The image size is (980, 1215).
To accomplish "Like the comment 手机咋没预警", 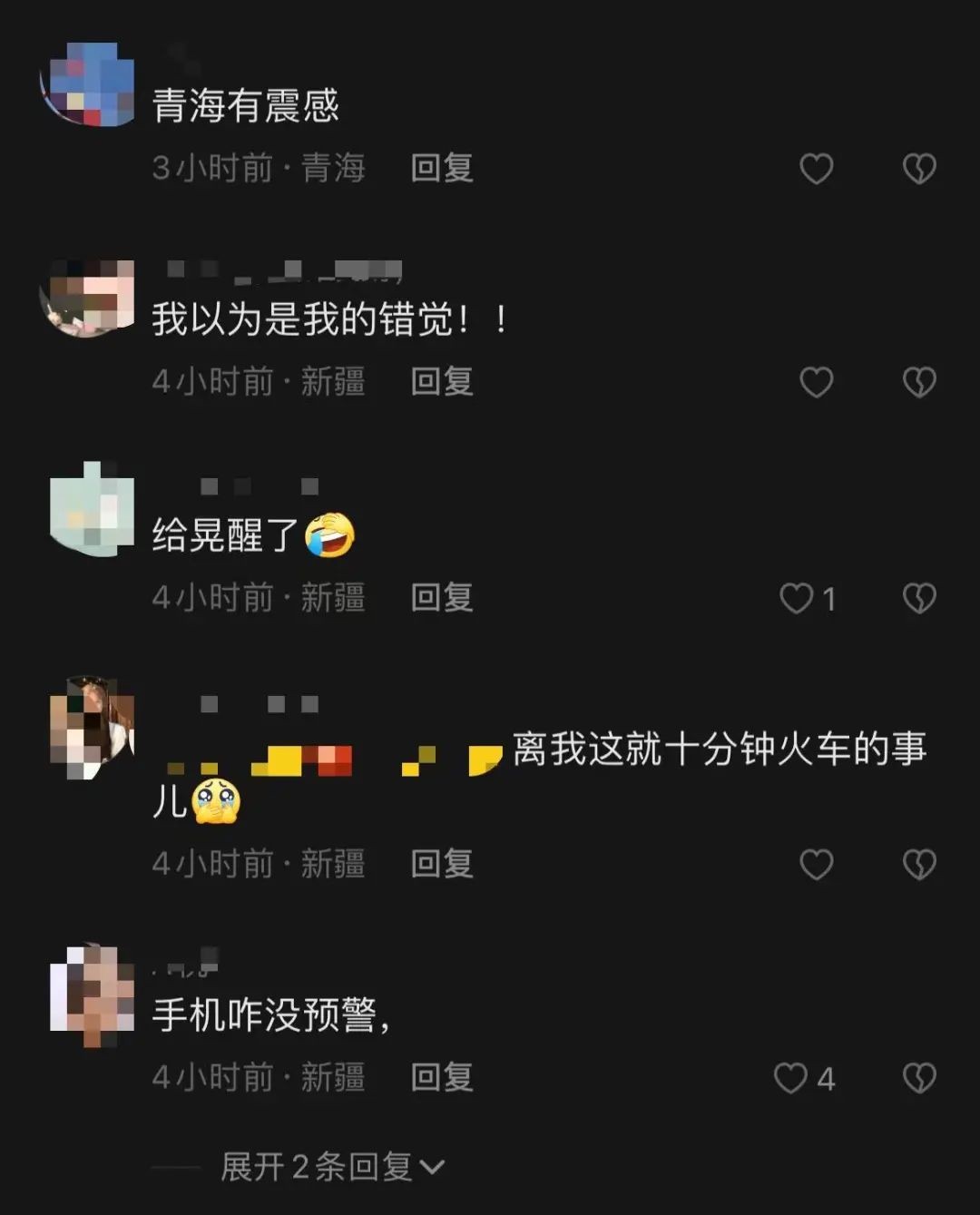I will pyautogui.click(x=791, y=1078).
